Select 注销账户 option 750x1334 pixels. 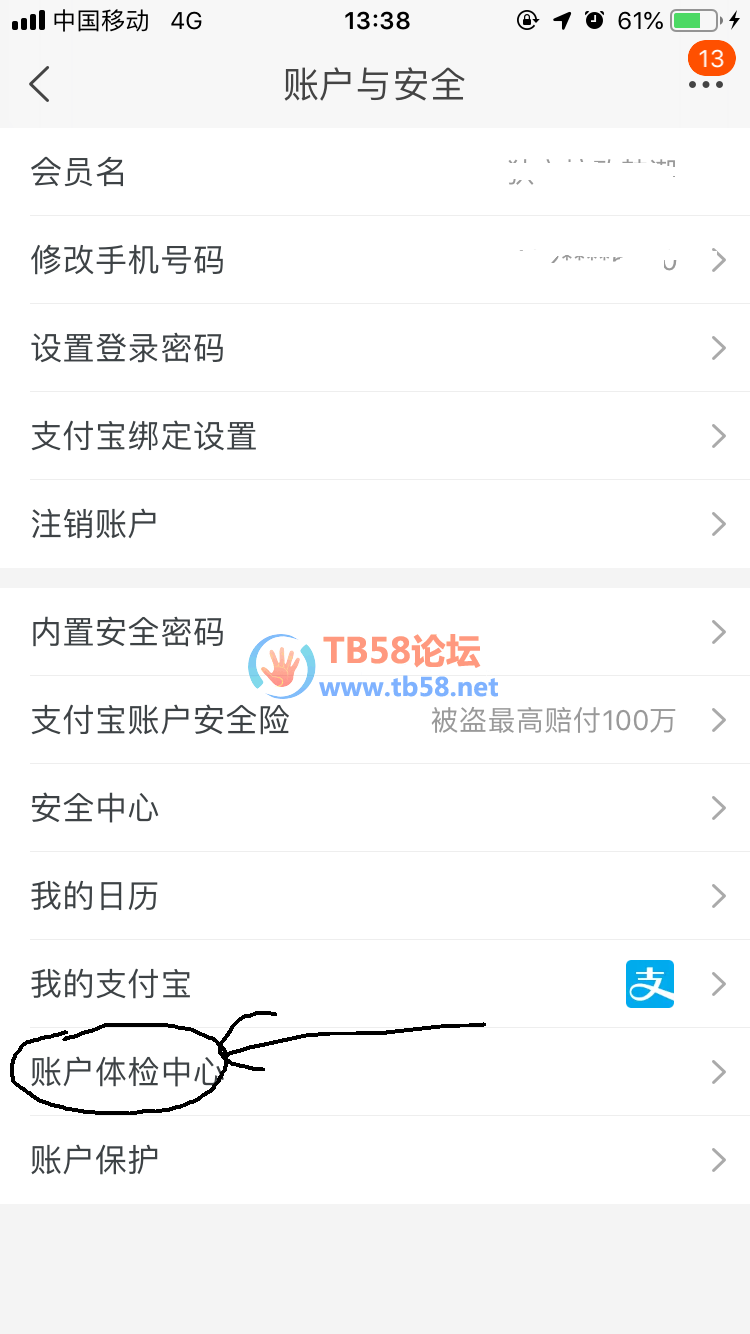click(375, 524)
